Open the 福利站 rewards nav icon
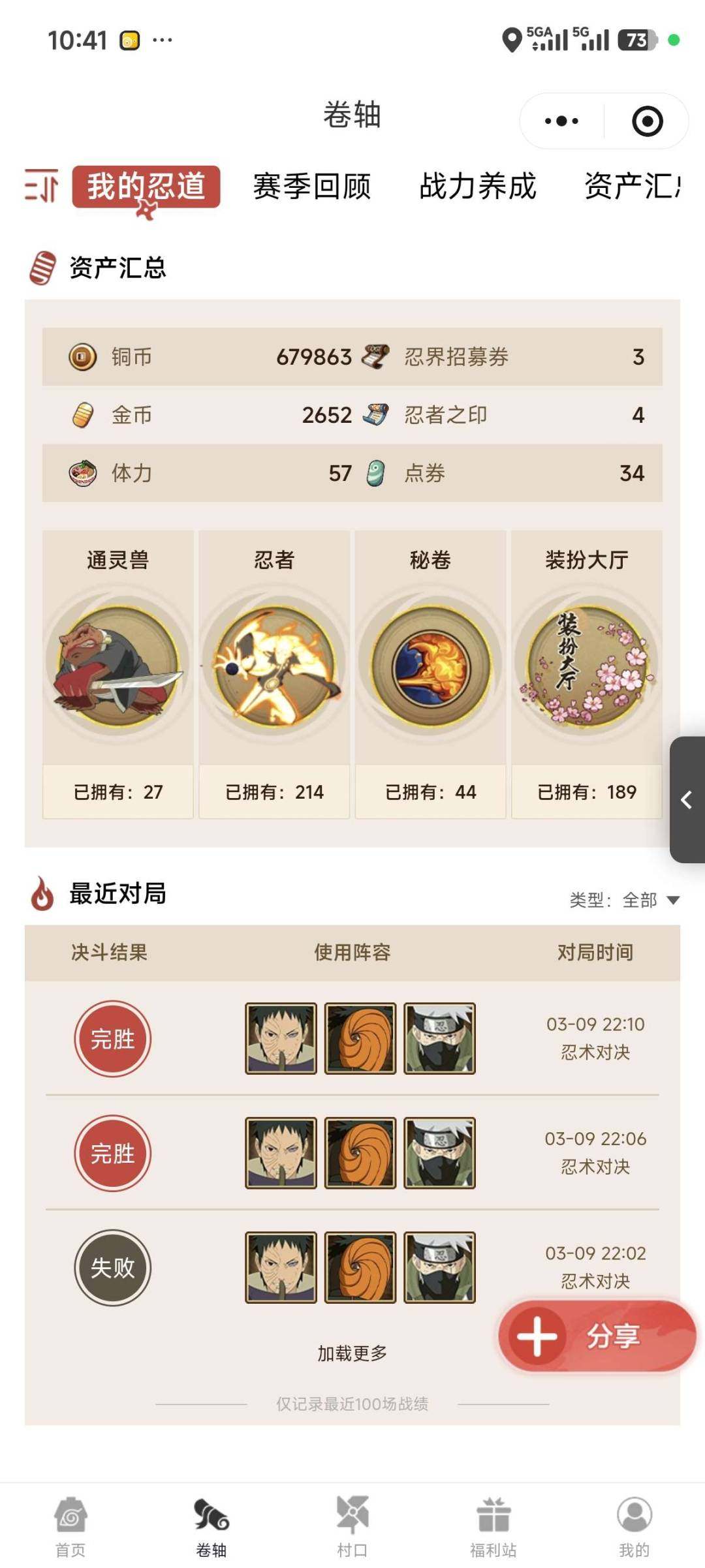The width and height of the screenshot is (705, 1568). coord(493,1514)
